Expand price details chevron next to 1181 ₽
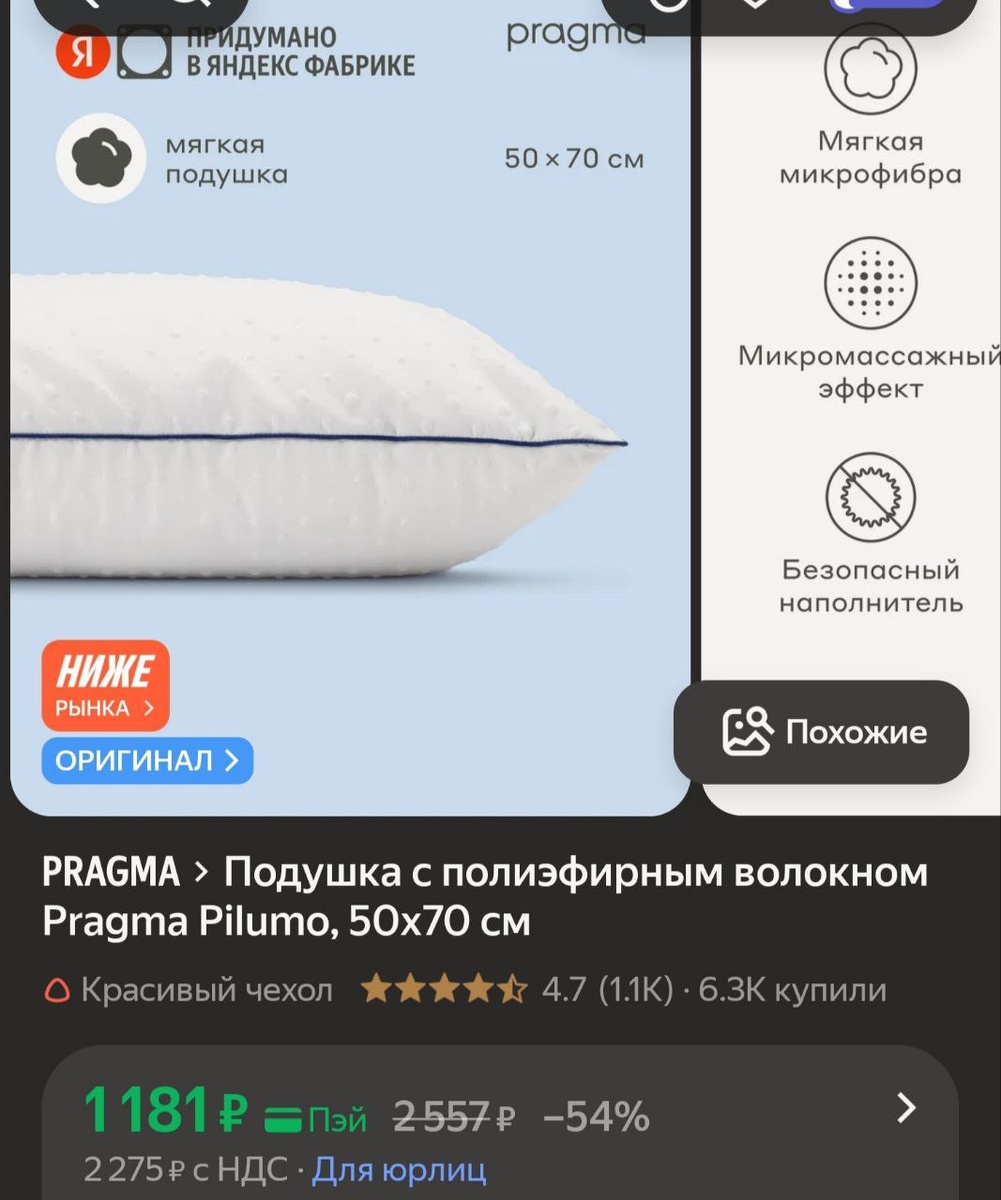The width and height of the screenshot is (1001, 1200). tap(906, 1108)
